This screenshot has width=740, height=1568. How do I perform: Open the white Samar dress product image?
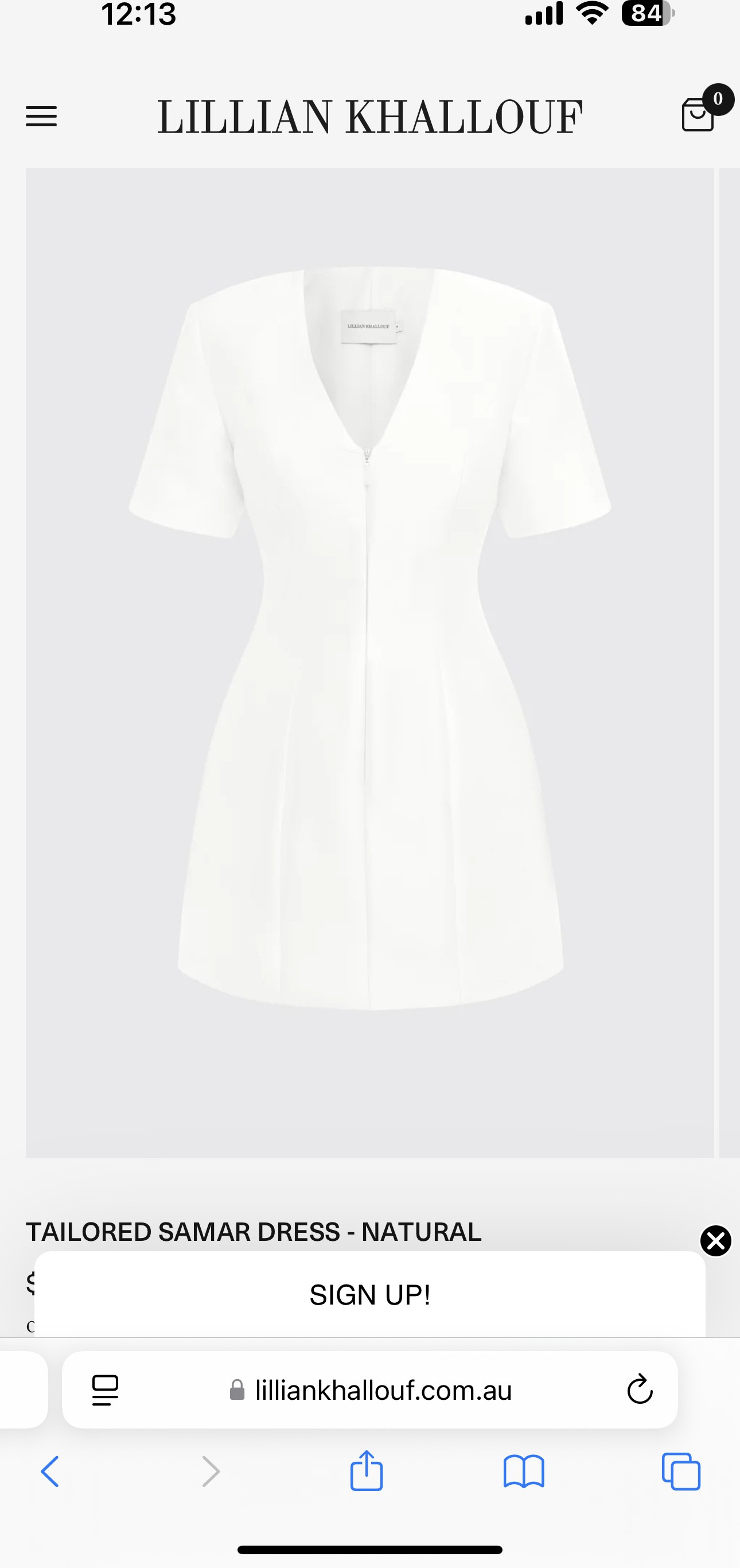coord(369,663)
